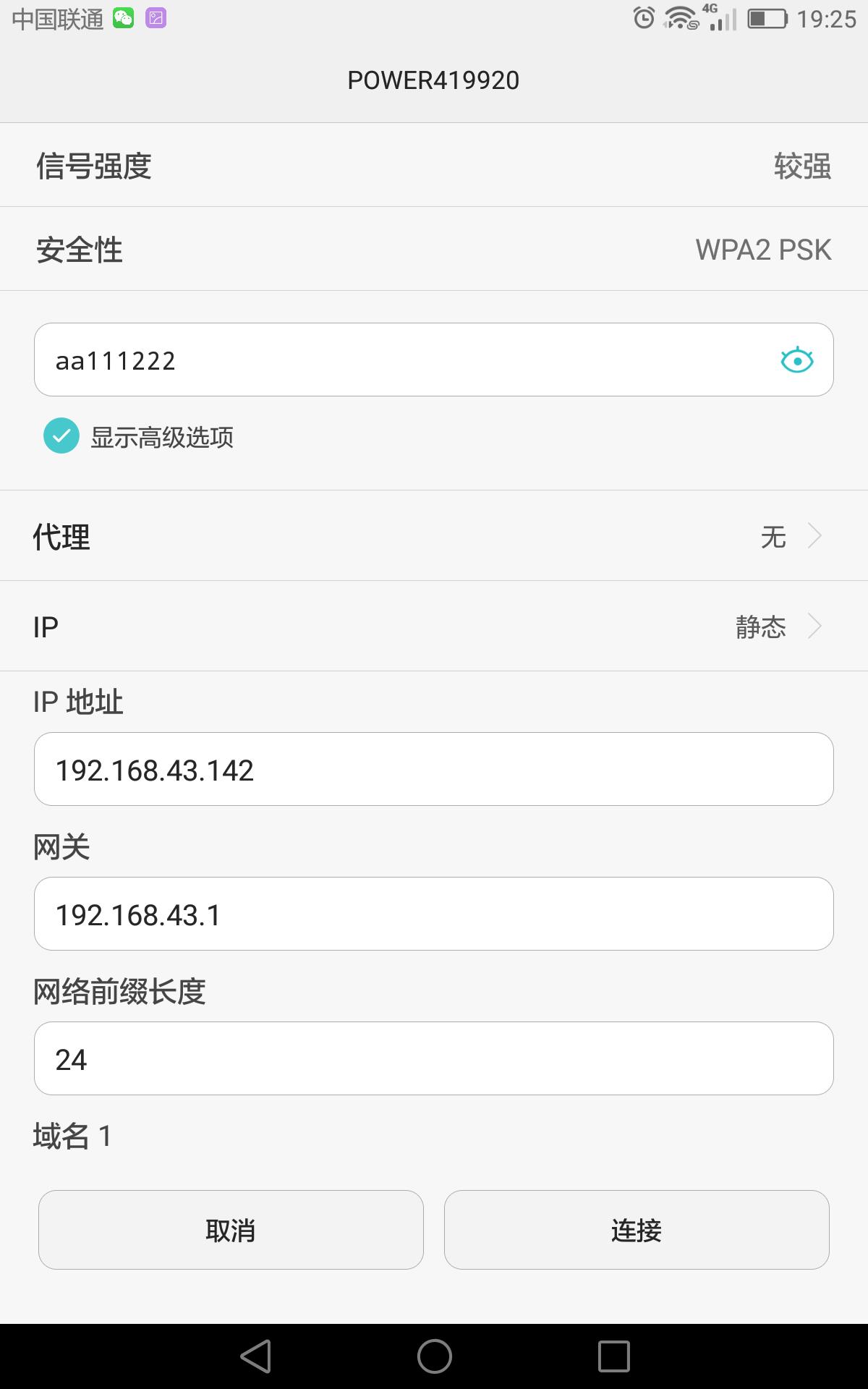Tap 取消 to cancel
The width and height of the screenshot is (868, 1389).
pyautogui.click(x=231, y=1230)
